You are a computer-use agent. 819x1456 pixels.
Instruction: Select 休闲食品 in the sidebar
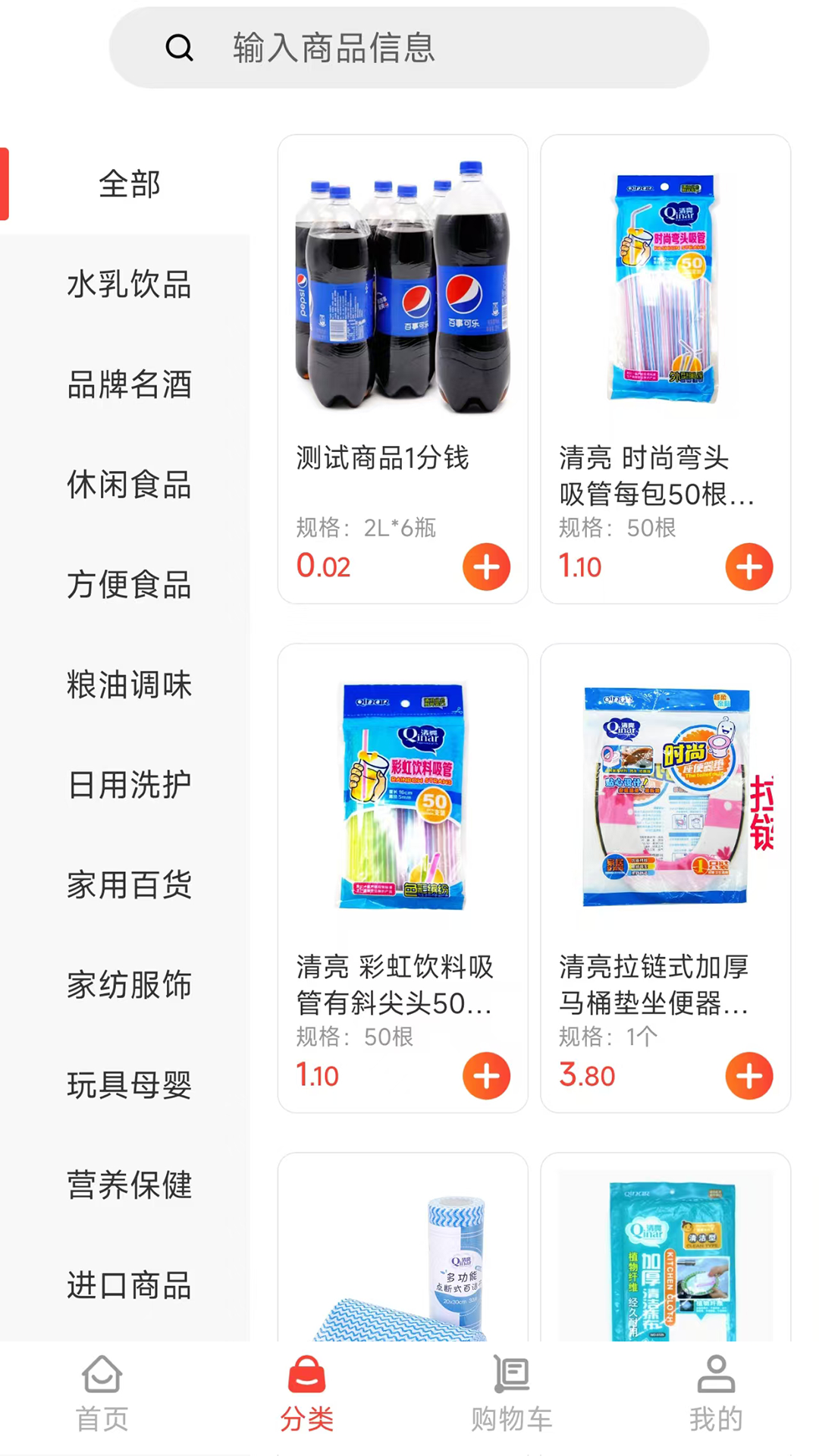(x=127, y=485)
